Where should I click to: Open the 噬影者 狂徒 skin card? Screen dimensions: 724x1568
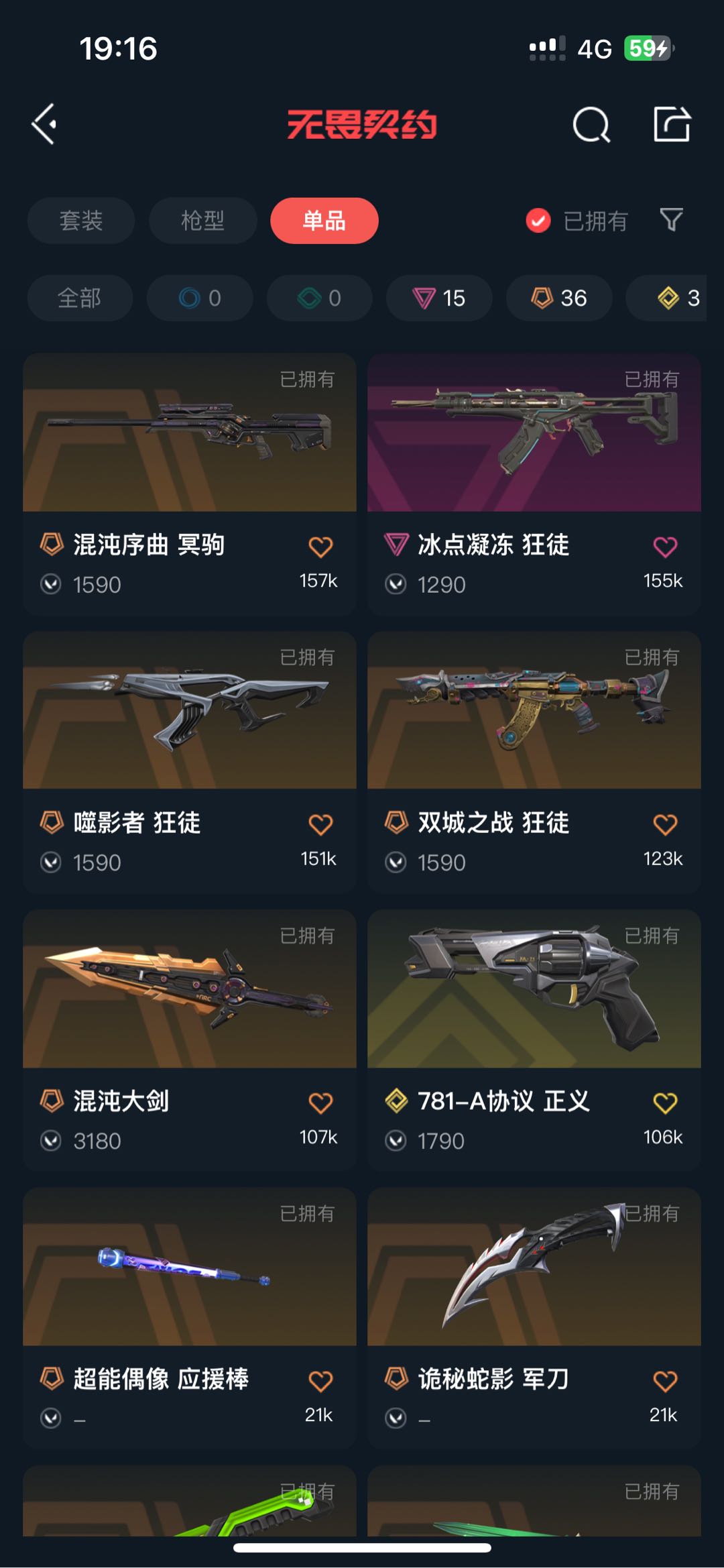[x=190, y=711]
